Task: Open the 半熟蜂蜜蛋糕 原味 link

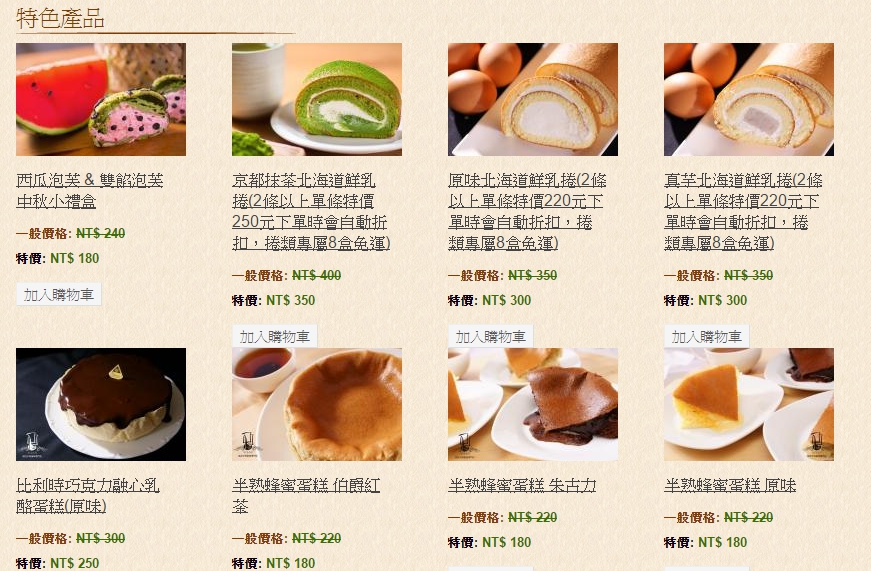Action: pos(730,486)
